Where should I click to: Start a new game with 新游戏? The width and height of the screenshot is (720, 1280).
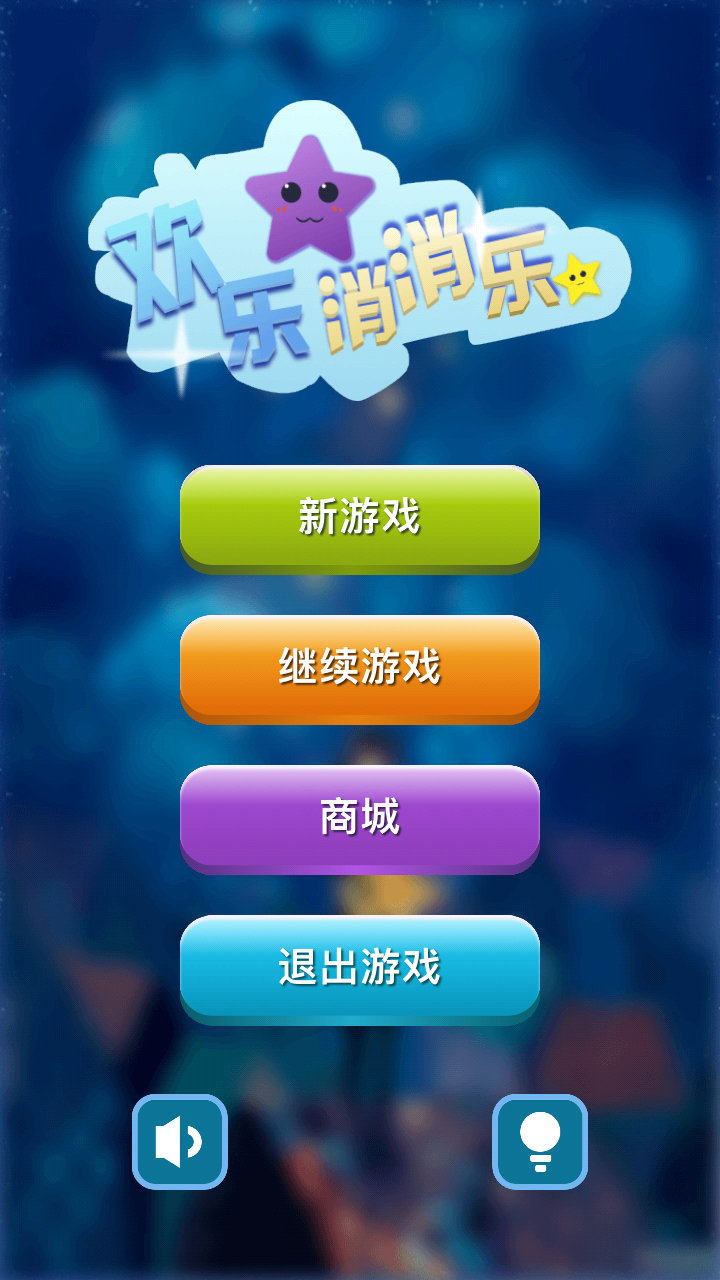[360, 517]
